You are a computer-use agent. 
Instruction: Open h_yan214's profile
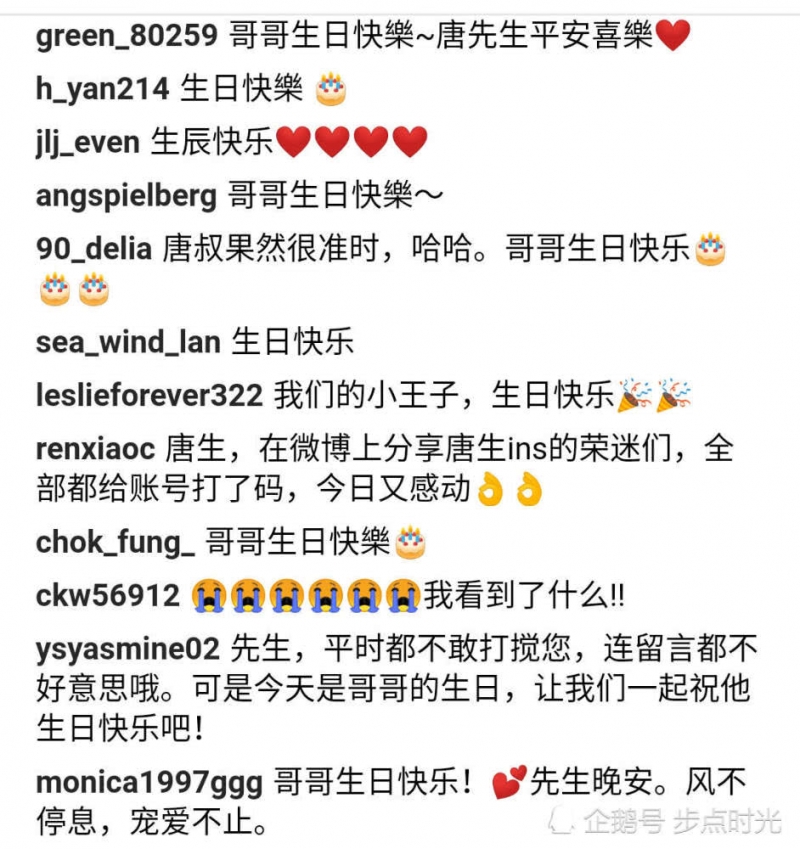(x=104, y=90)
